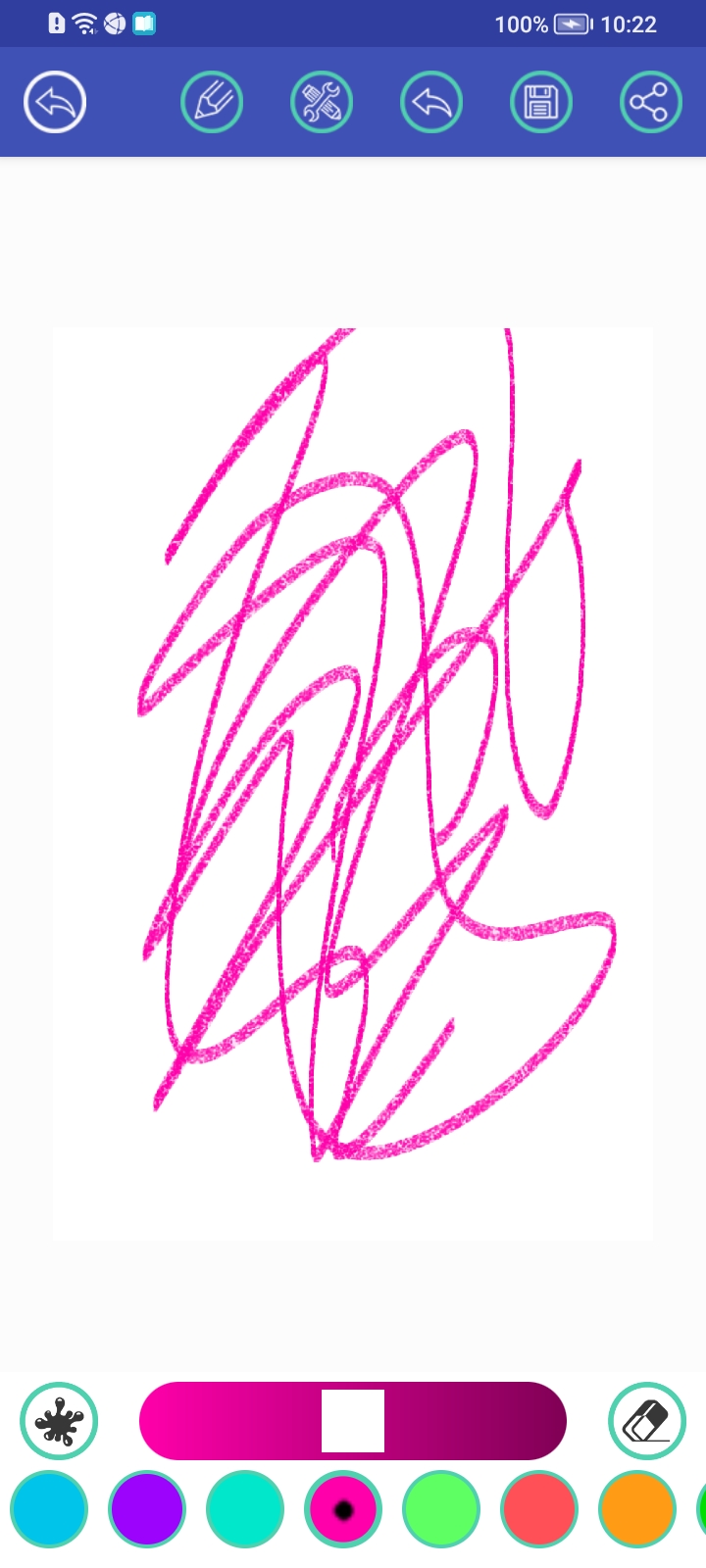Undo the last stroke
Screen dimensions: 706x1568
point(431,102)
